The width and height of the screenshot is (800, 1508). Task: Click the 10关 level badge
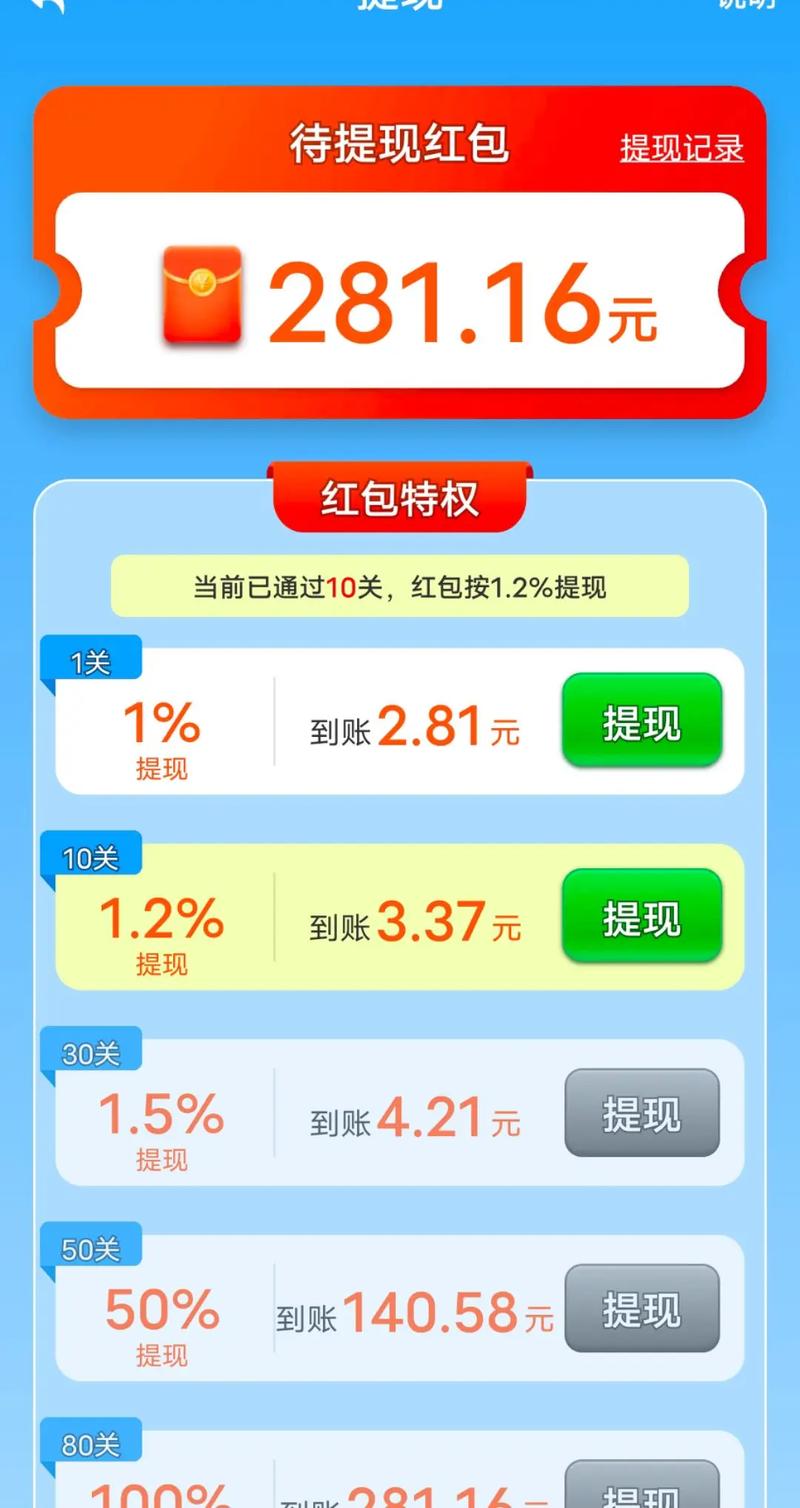[x=94, y=855]
